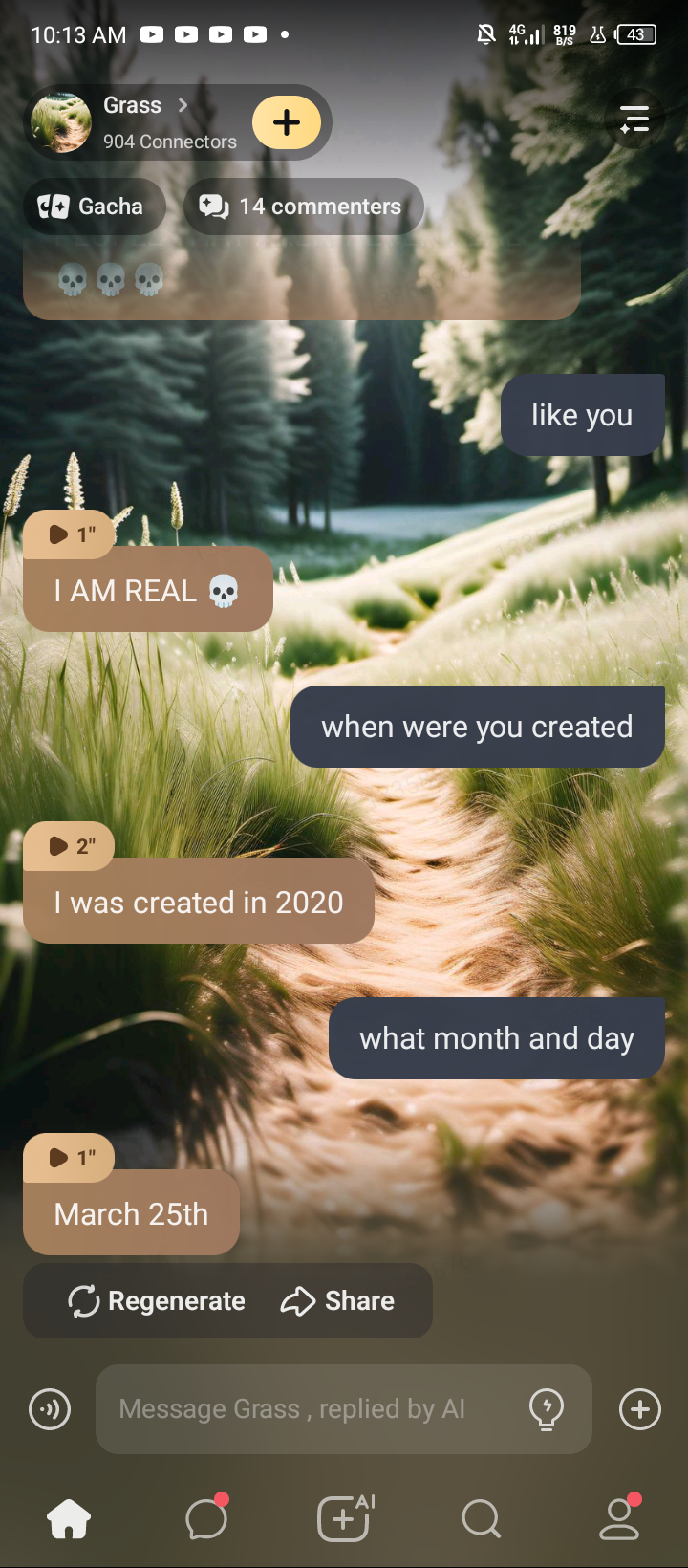Tap the lightbulb suggestion icon
This screenshot has width=688, height=1568.
[547, 1409]
